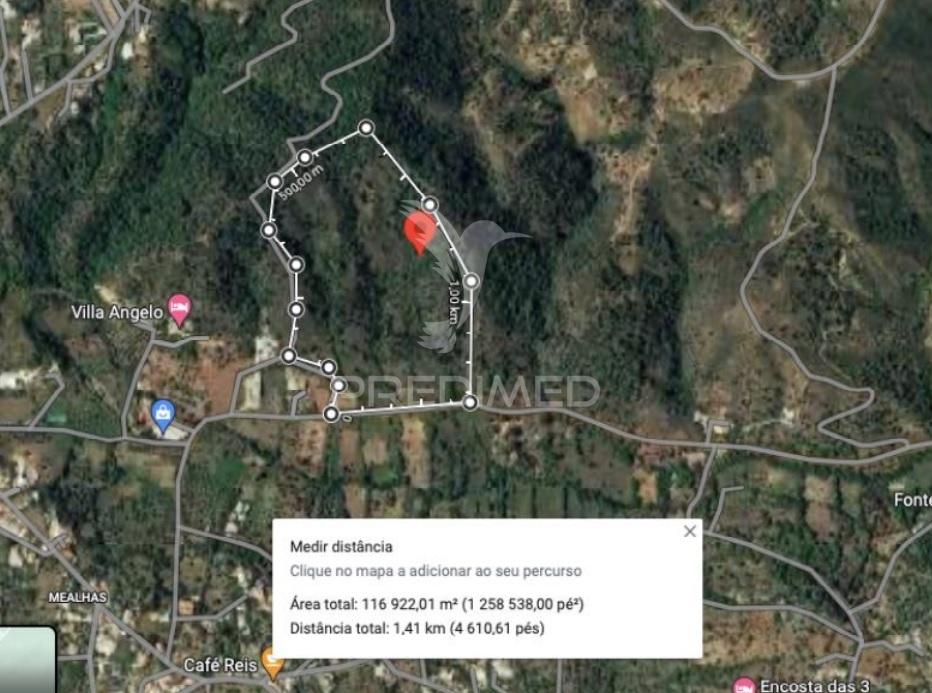Tap the blue shopping pin on the map
This screenshot has height=693, width=932.
(x=163, y=413)
